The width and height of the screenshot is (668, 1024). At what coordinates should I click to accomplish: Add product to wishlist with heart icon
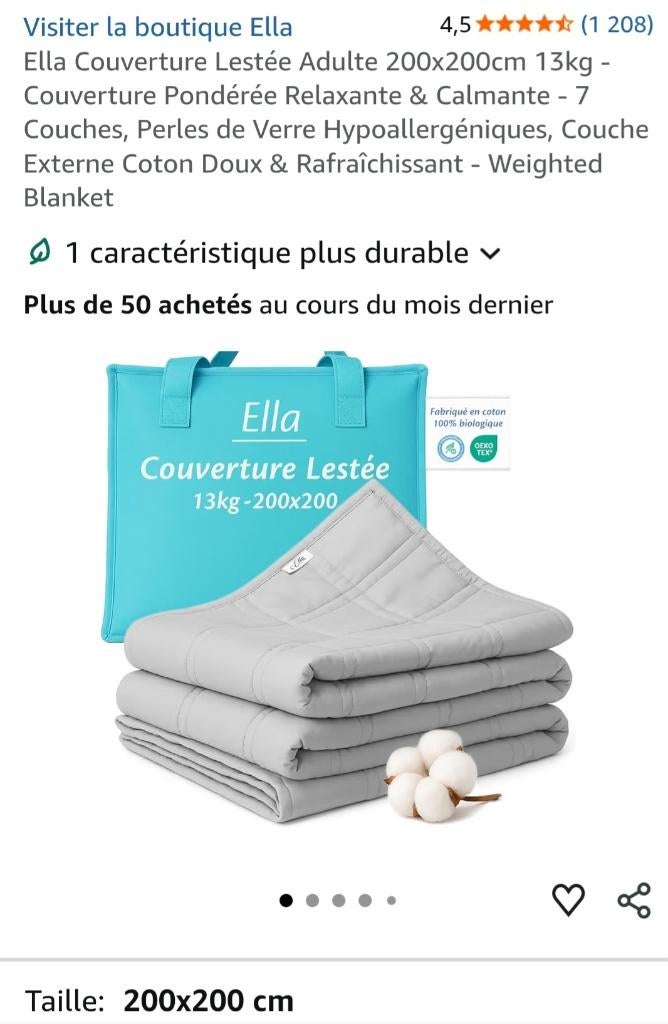[x=568, y=900]
